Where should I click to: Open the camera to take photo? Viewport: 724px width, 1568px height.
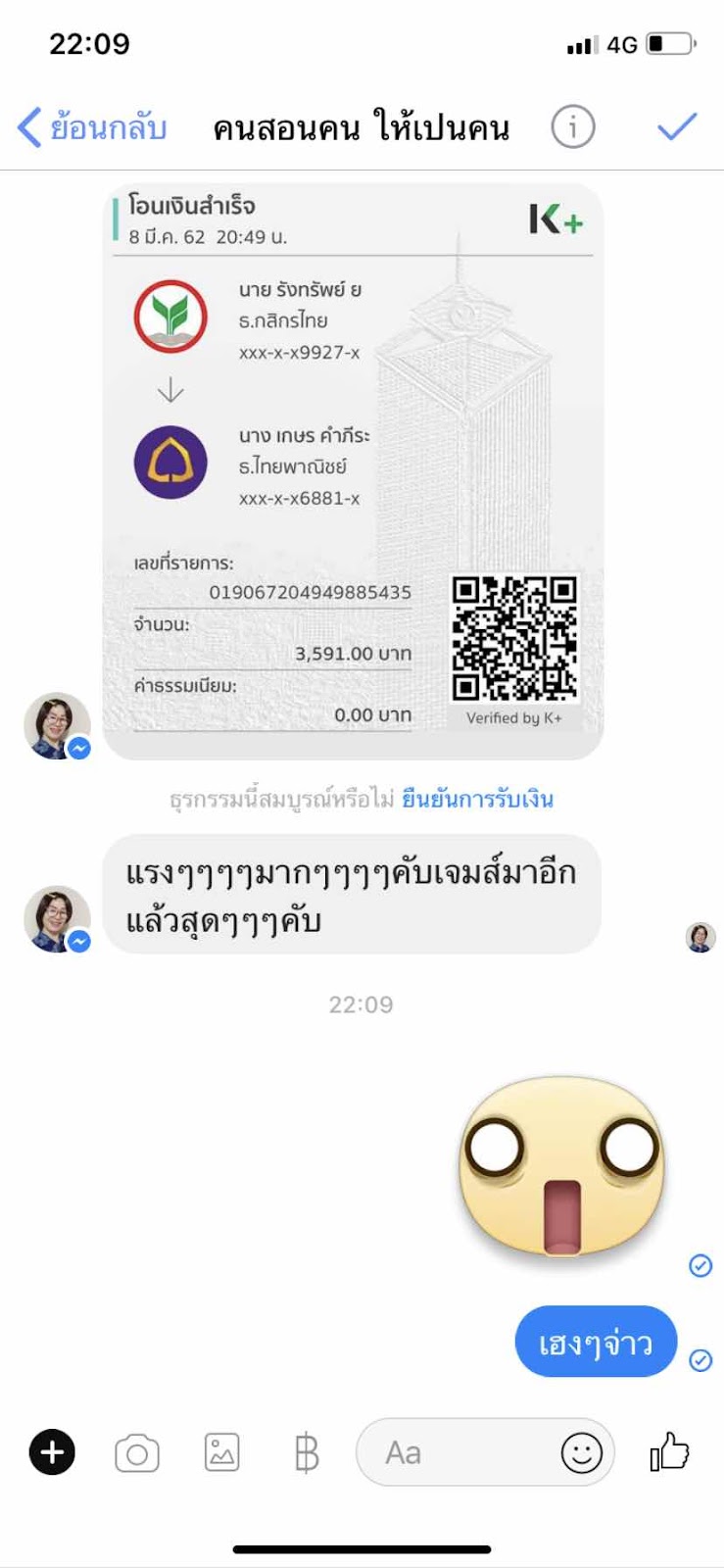coord(137,1453)
